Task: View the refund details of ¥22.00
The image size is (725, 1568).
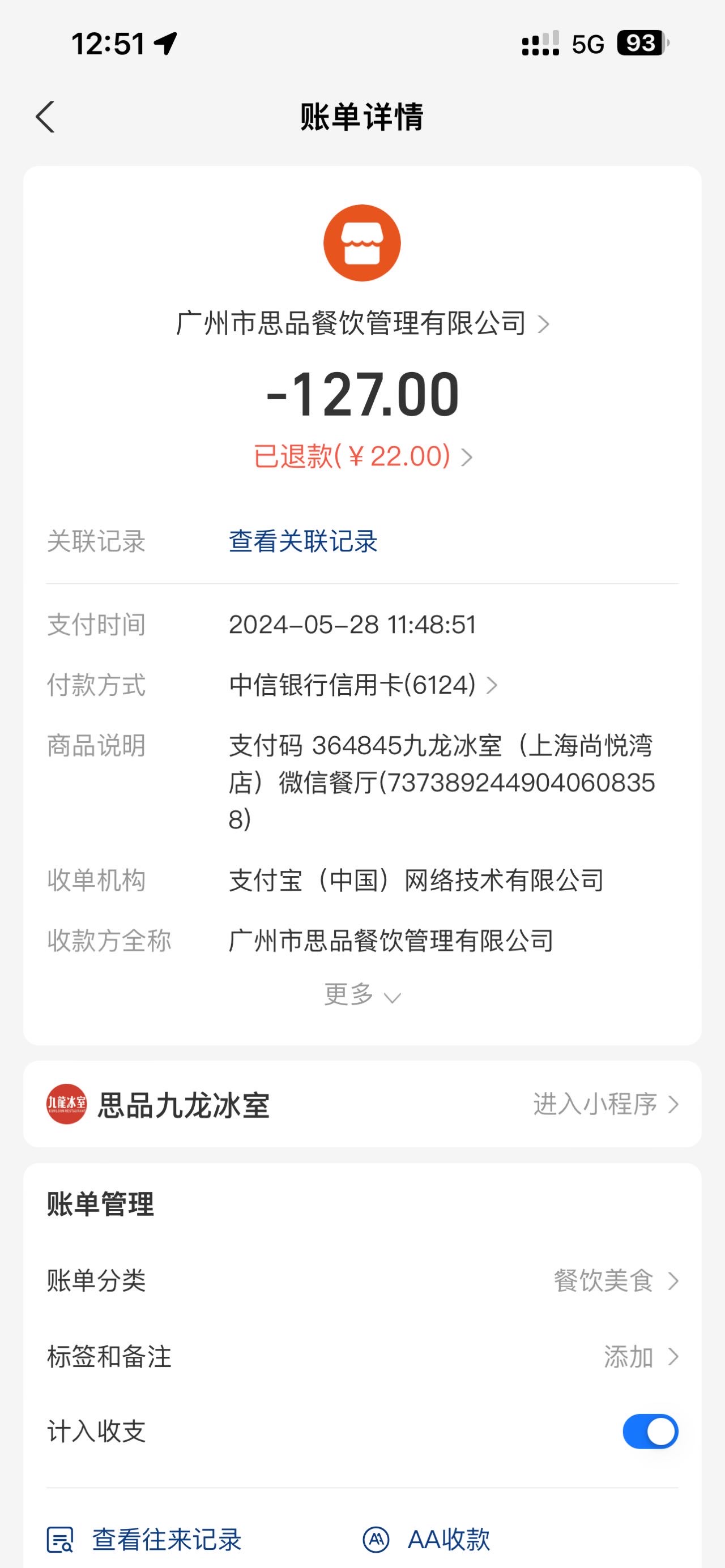Action: tap(363, 456)
